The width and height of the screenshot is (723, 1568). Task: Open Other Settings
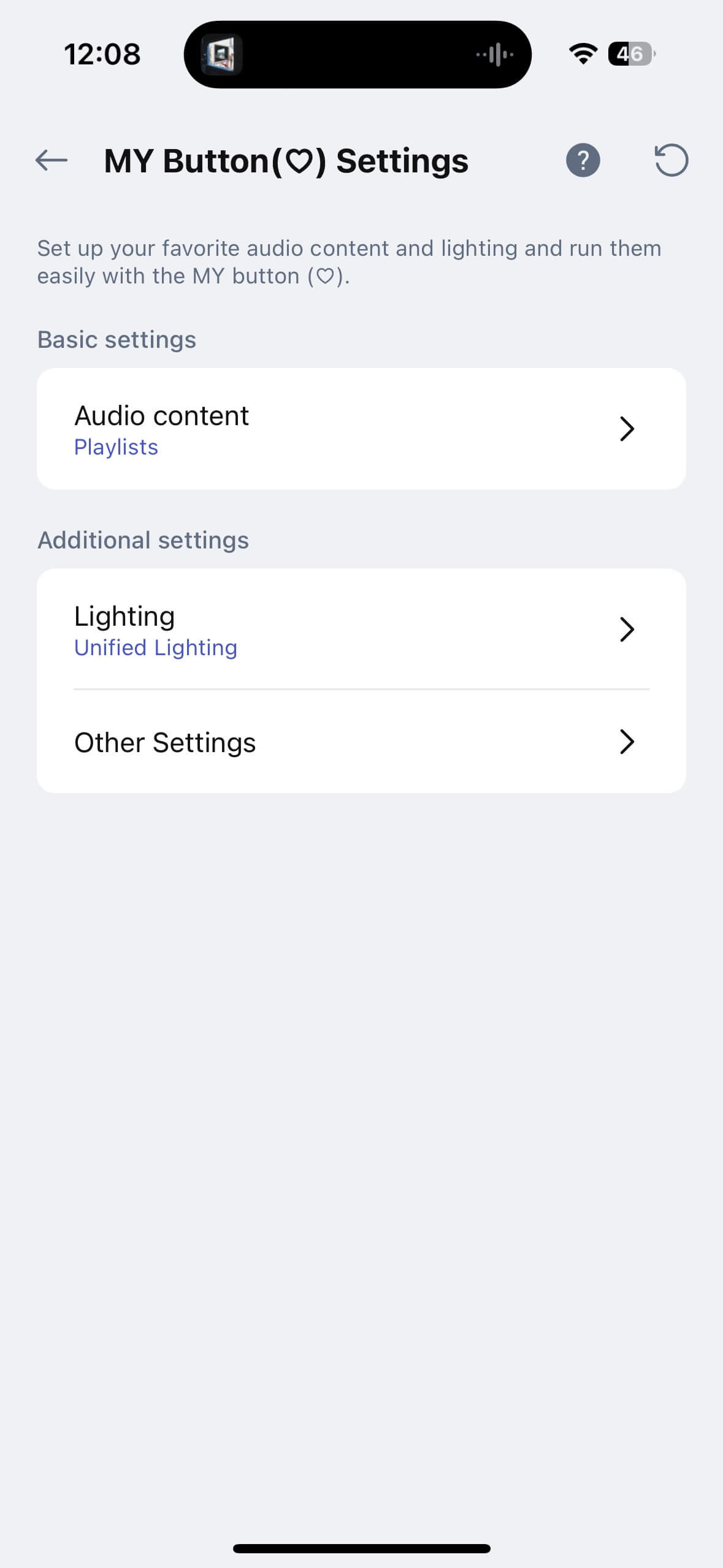[x=361, y=742]
